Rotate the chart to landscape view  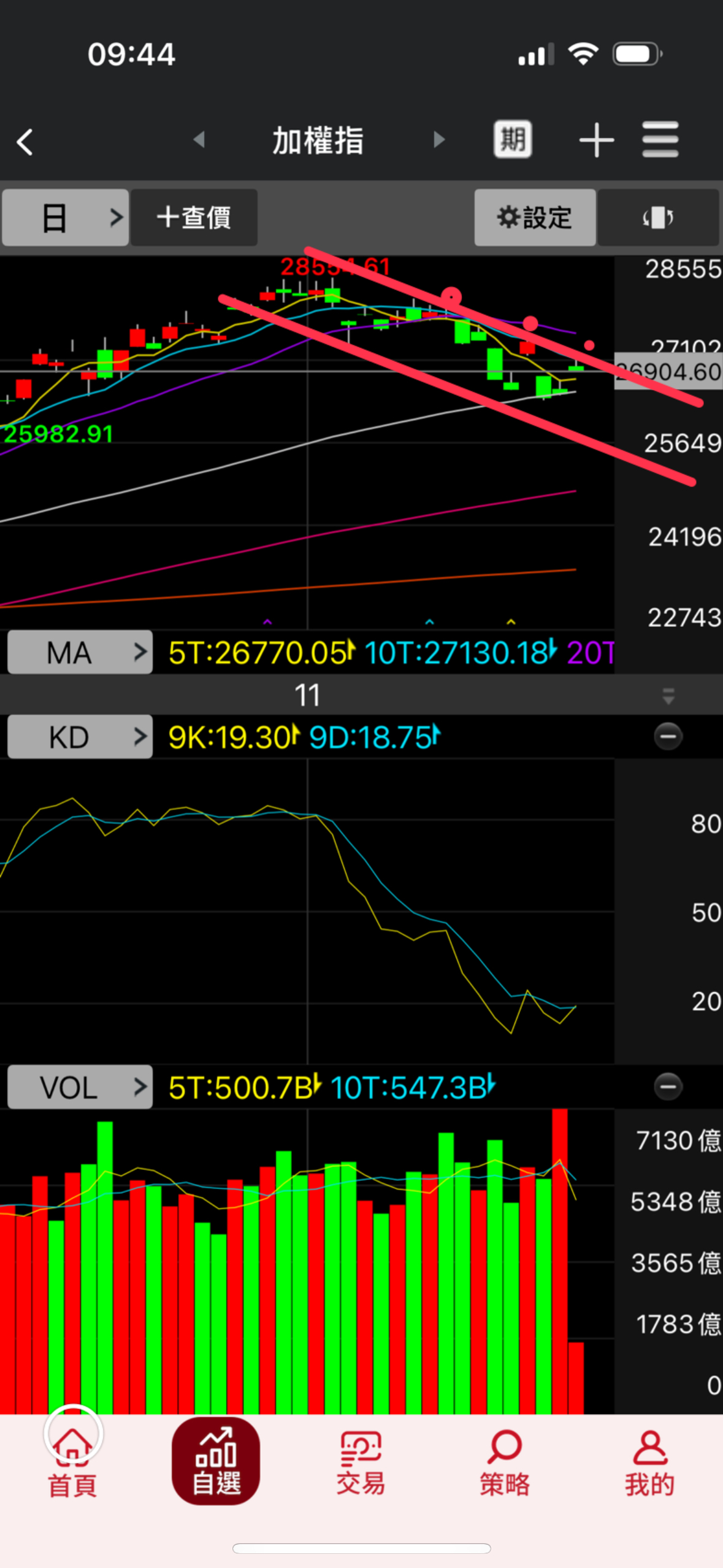pyautogui.click(x=658, y=218)
